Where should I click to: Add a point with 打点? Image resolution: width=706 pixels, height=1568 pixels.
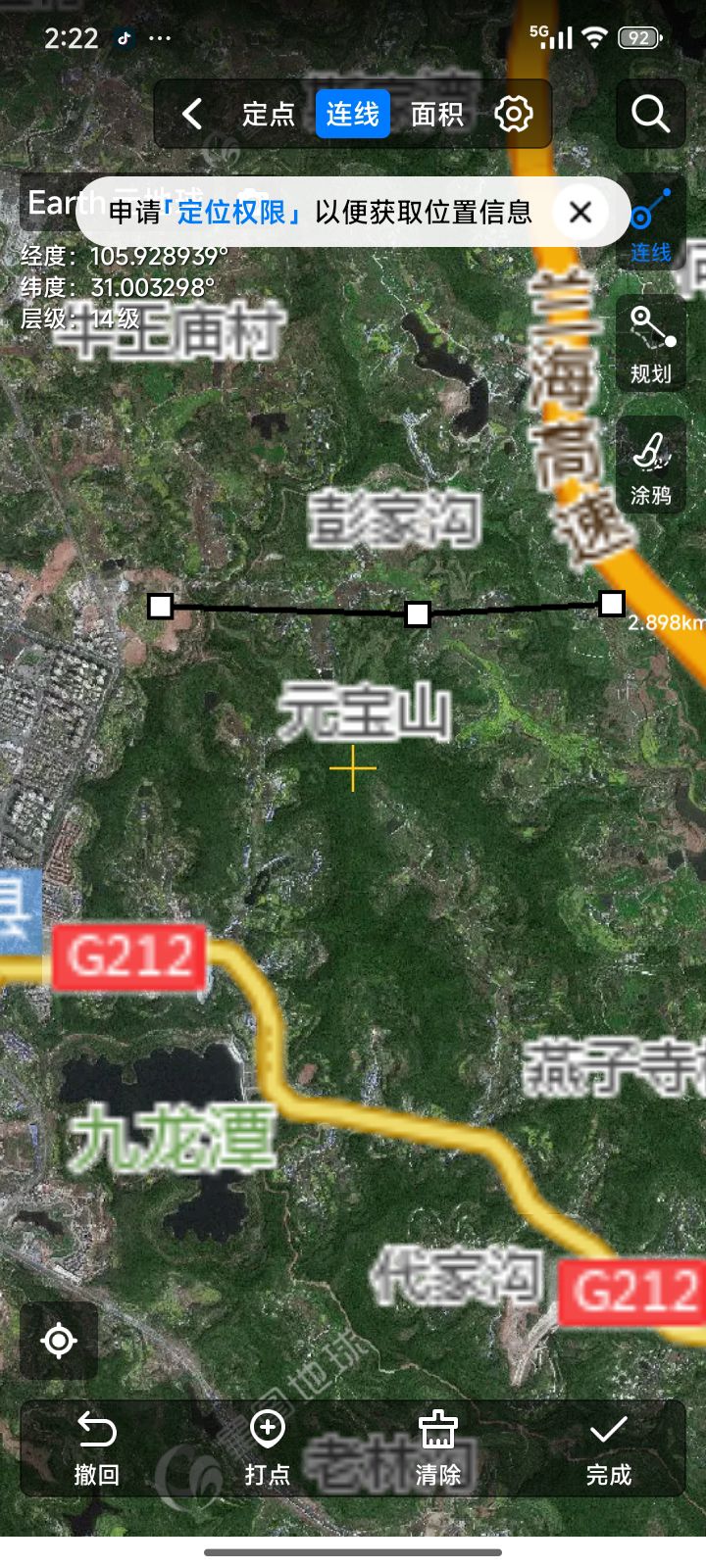(268, 1448)
